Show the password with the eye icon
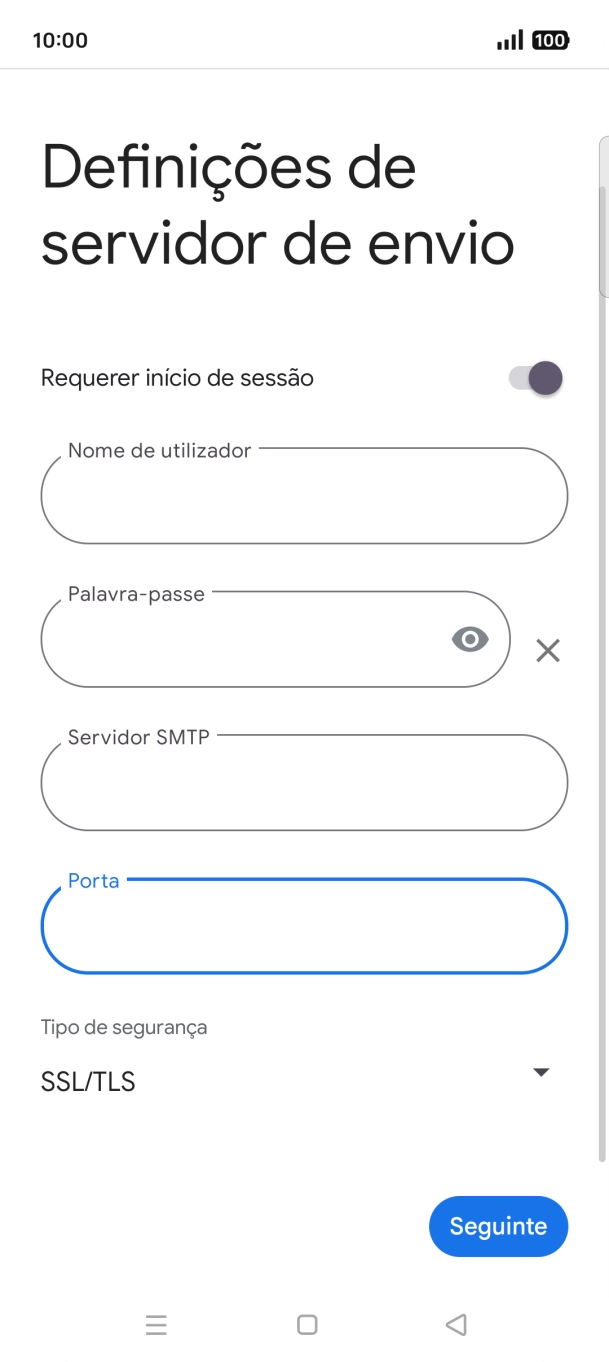The height and width of the screenshot is (1362, 609). tap(470, 640)
